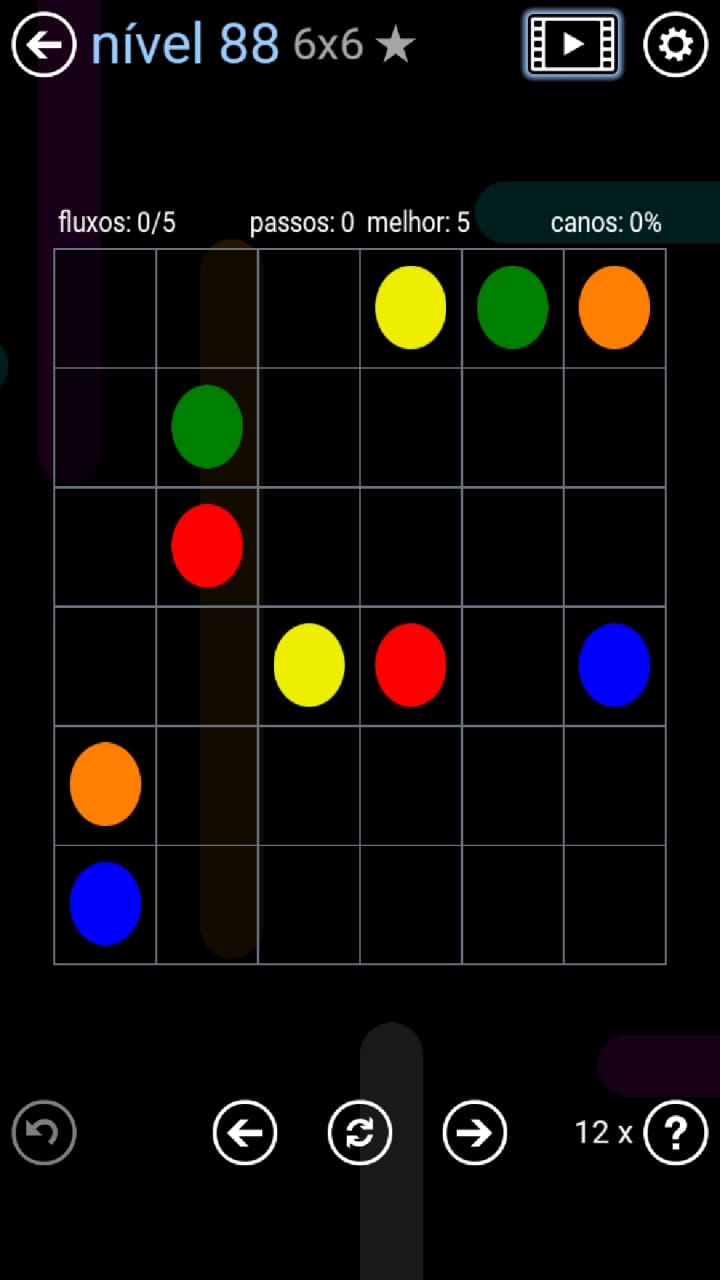Undo the last move
The image size is (720, 1280).
pos(44,1133)
